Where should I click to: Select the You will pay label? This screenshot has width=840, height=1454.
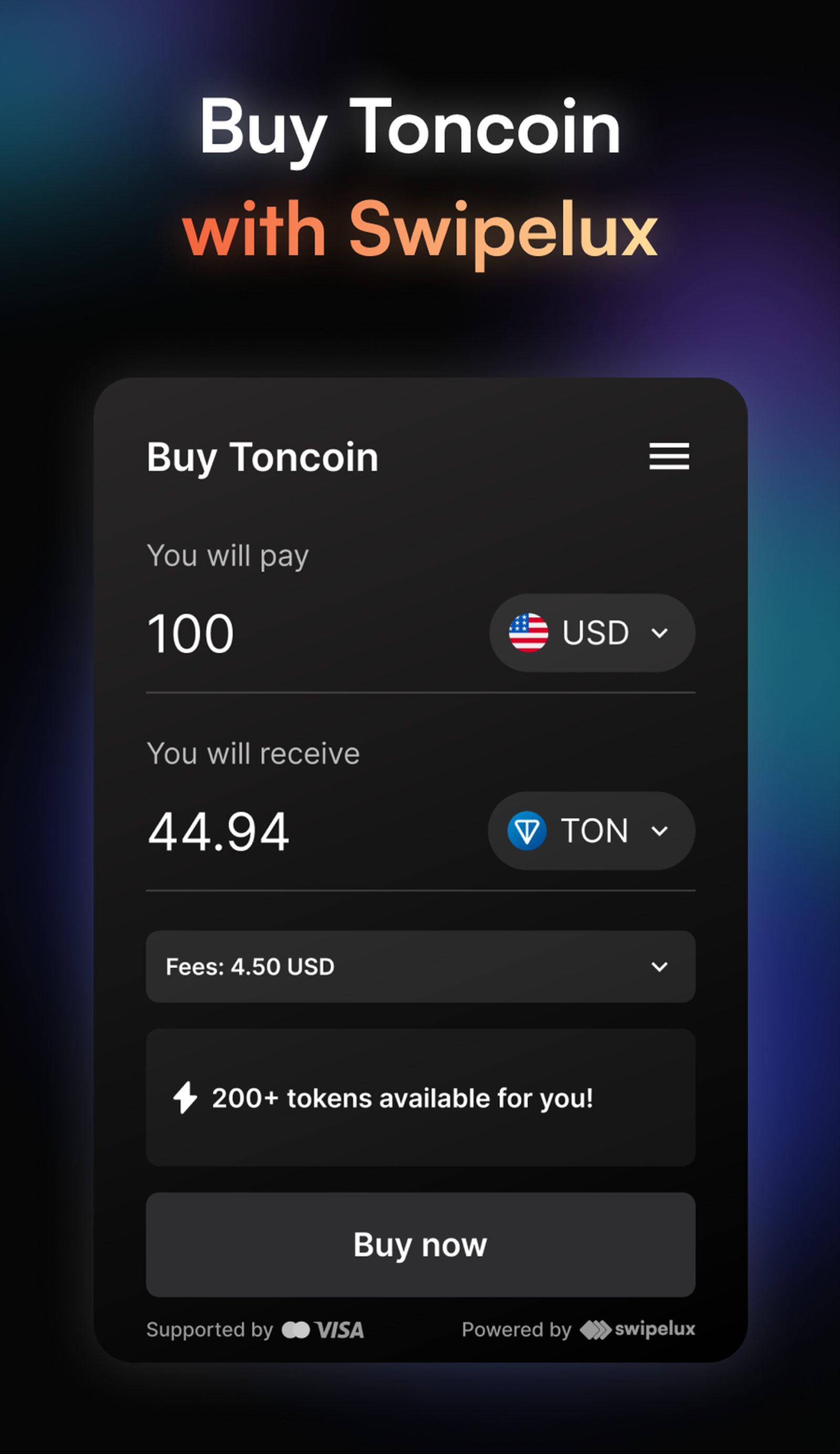(x=228, y=555)
